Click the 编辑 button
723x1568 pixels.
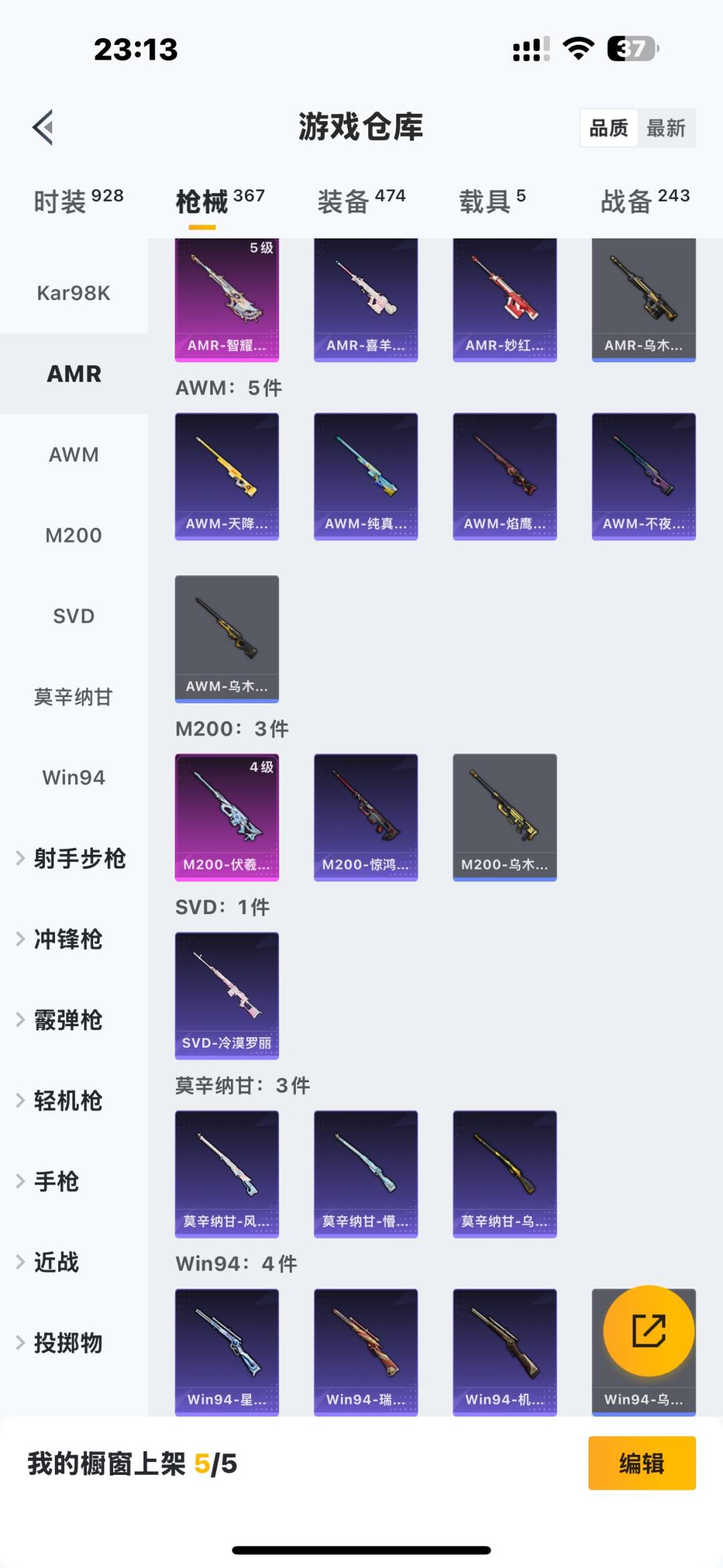(641, 1464)
